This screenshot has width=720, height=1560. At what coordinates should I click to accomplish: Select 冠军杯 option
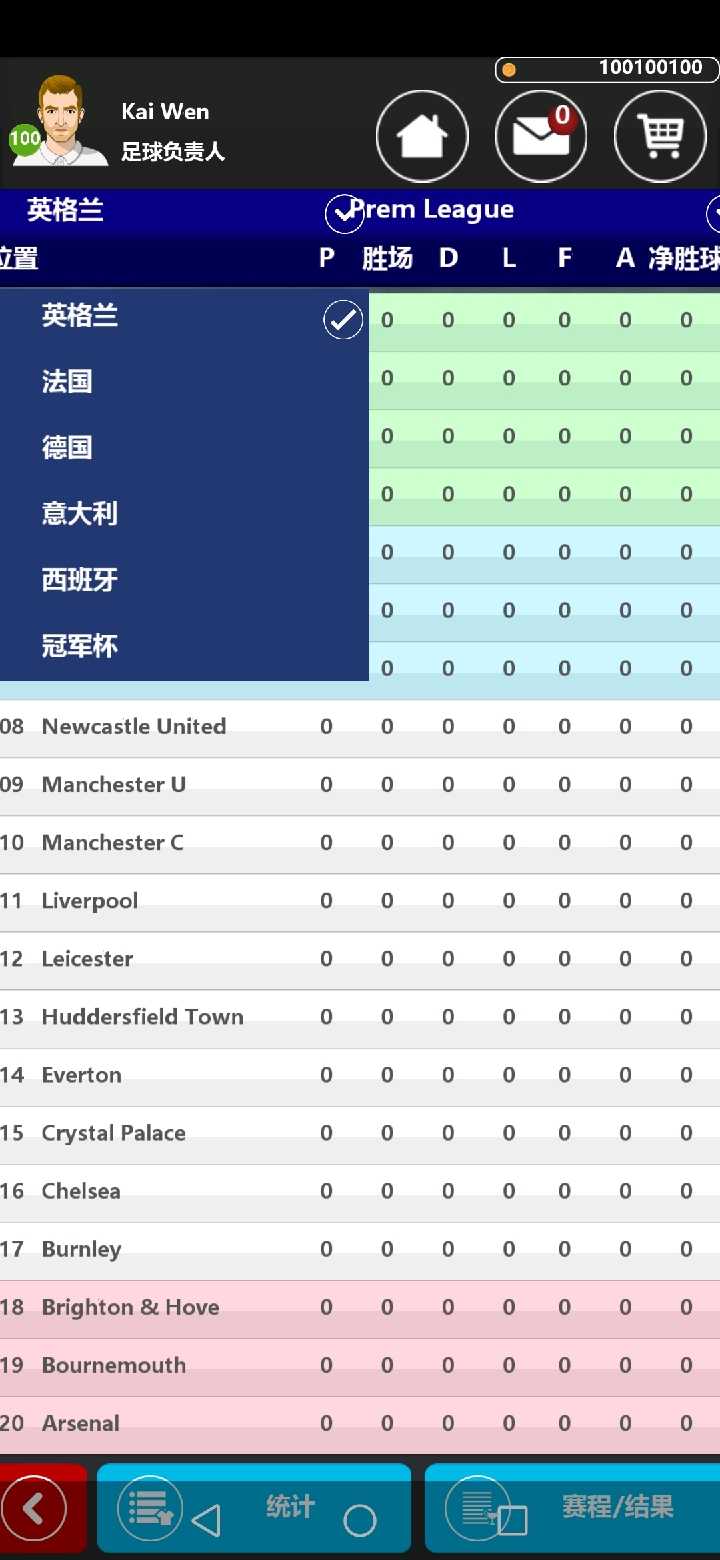click(184, 645)
